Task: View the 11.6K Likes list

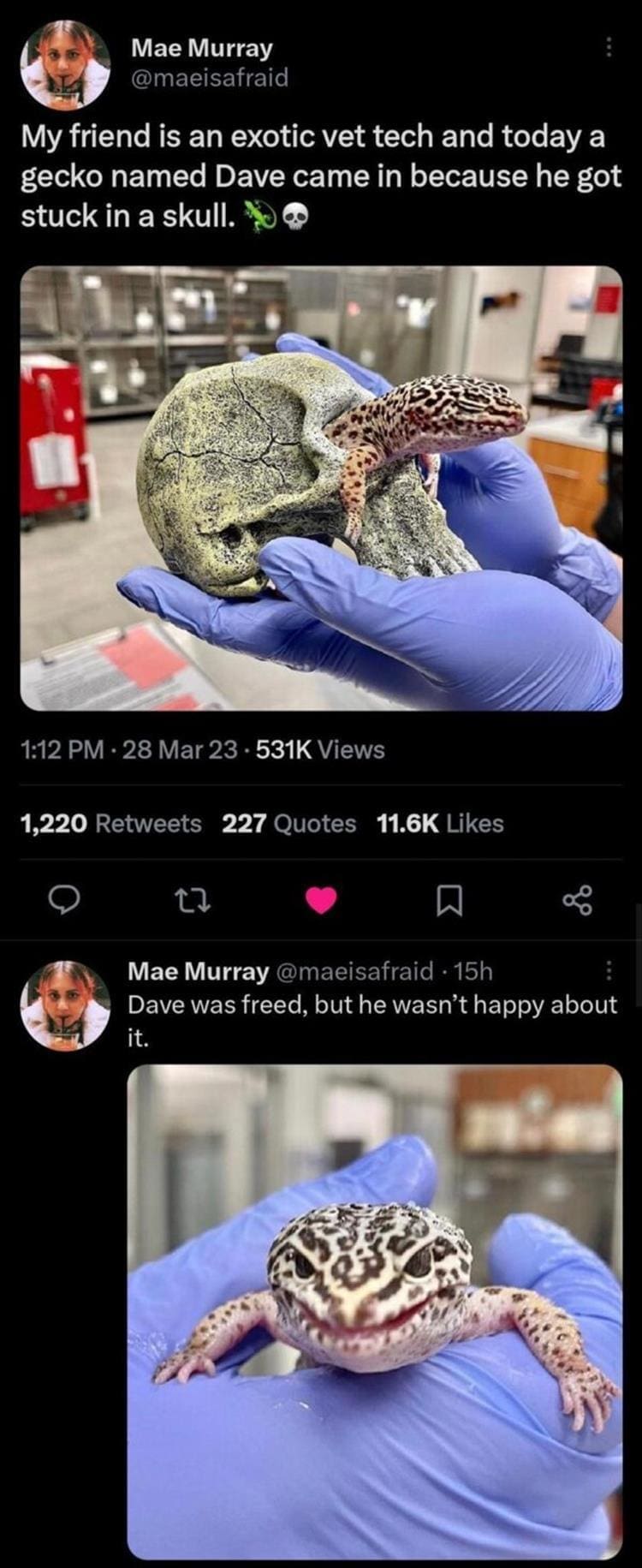Action: tap(440, 823)
